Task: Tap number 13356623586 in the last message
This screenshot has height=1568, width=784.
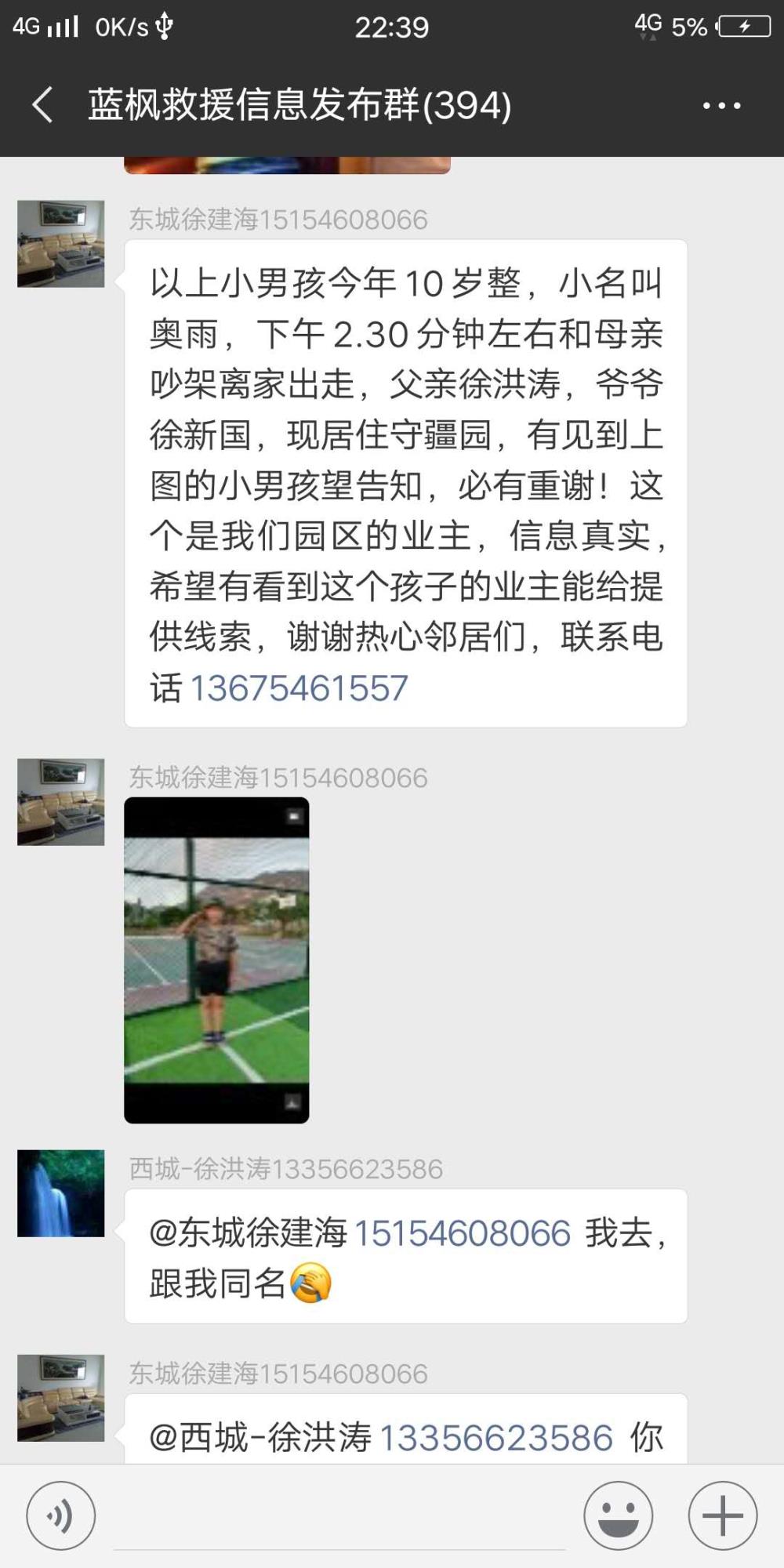Action: tap(496, 1438)
